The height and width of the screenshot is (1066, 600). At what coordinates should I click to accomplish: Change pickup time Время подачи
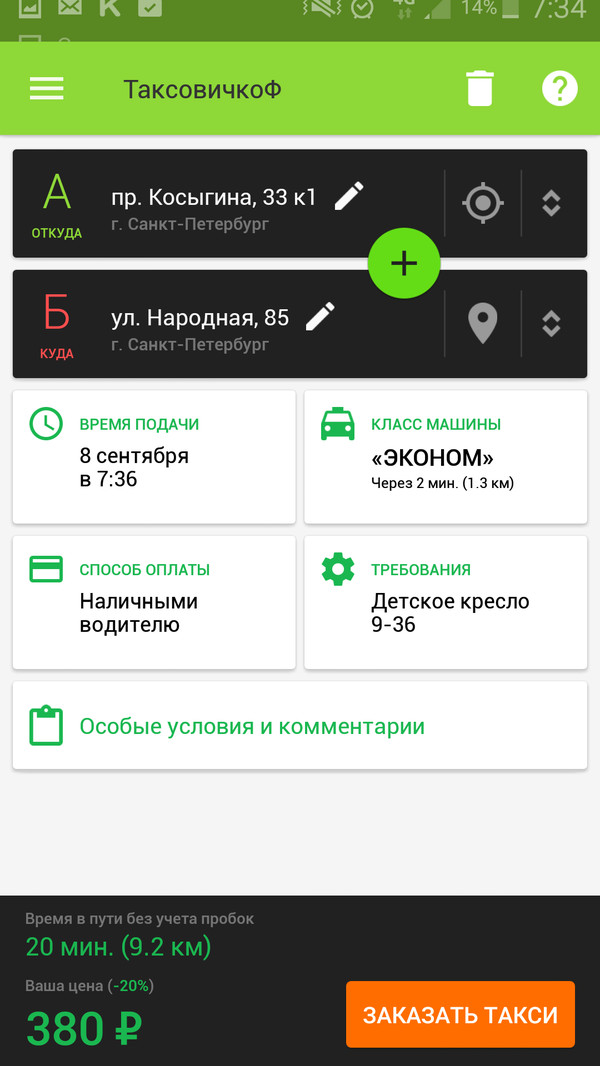(x=154, y=456)
